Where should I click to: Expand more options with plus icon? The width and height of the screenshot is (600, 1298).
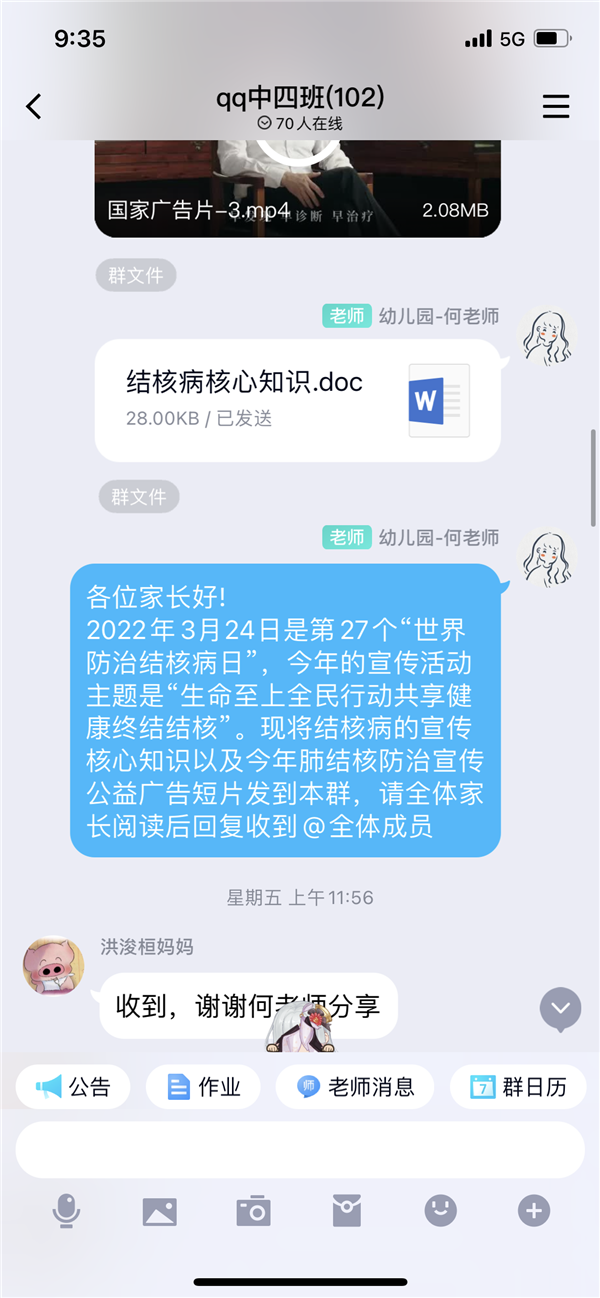pyautogui.click(x=534, y=1211)
